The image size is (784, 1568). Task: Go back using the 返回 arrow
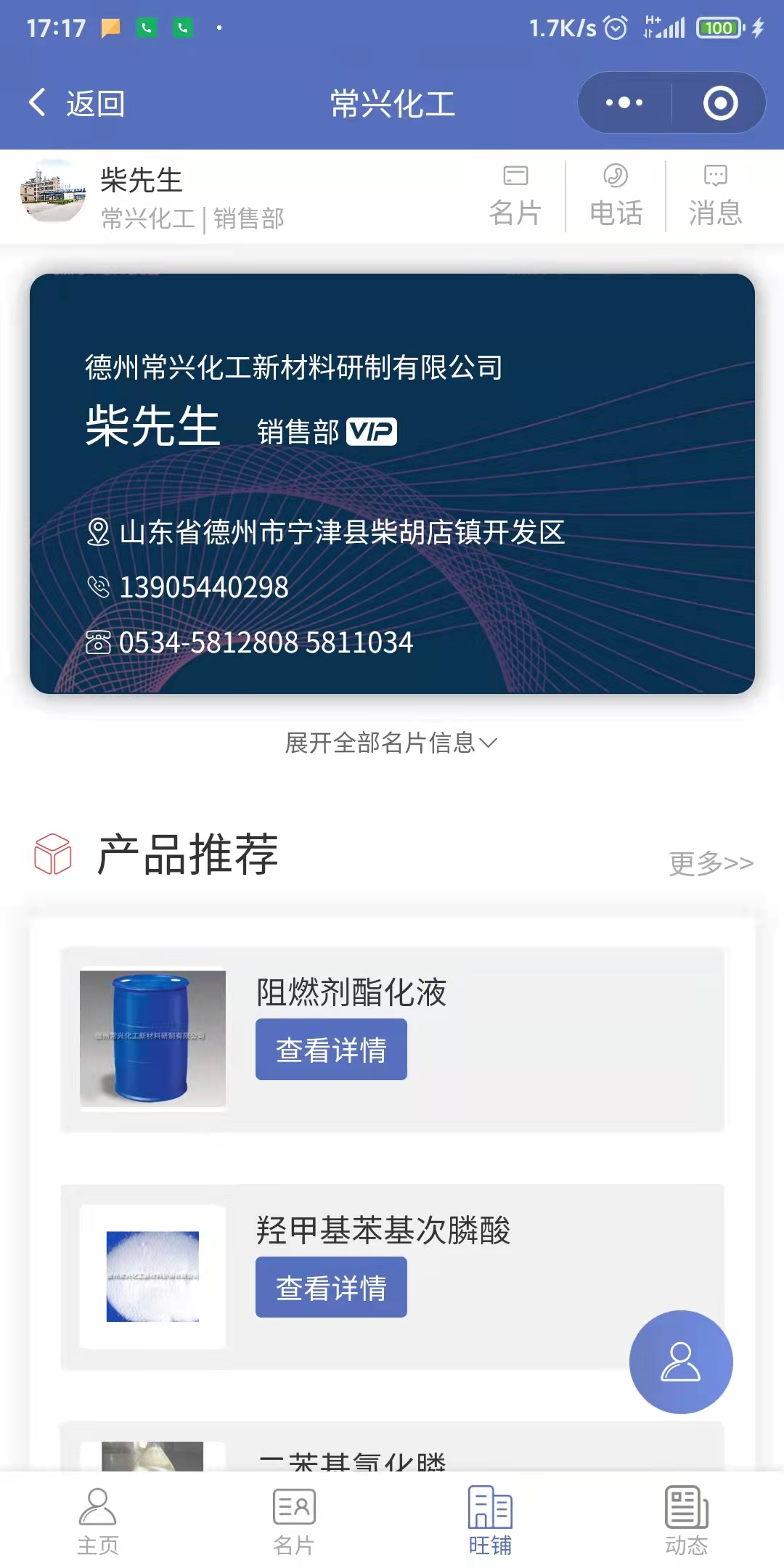76,103
